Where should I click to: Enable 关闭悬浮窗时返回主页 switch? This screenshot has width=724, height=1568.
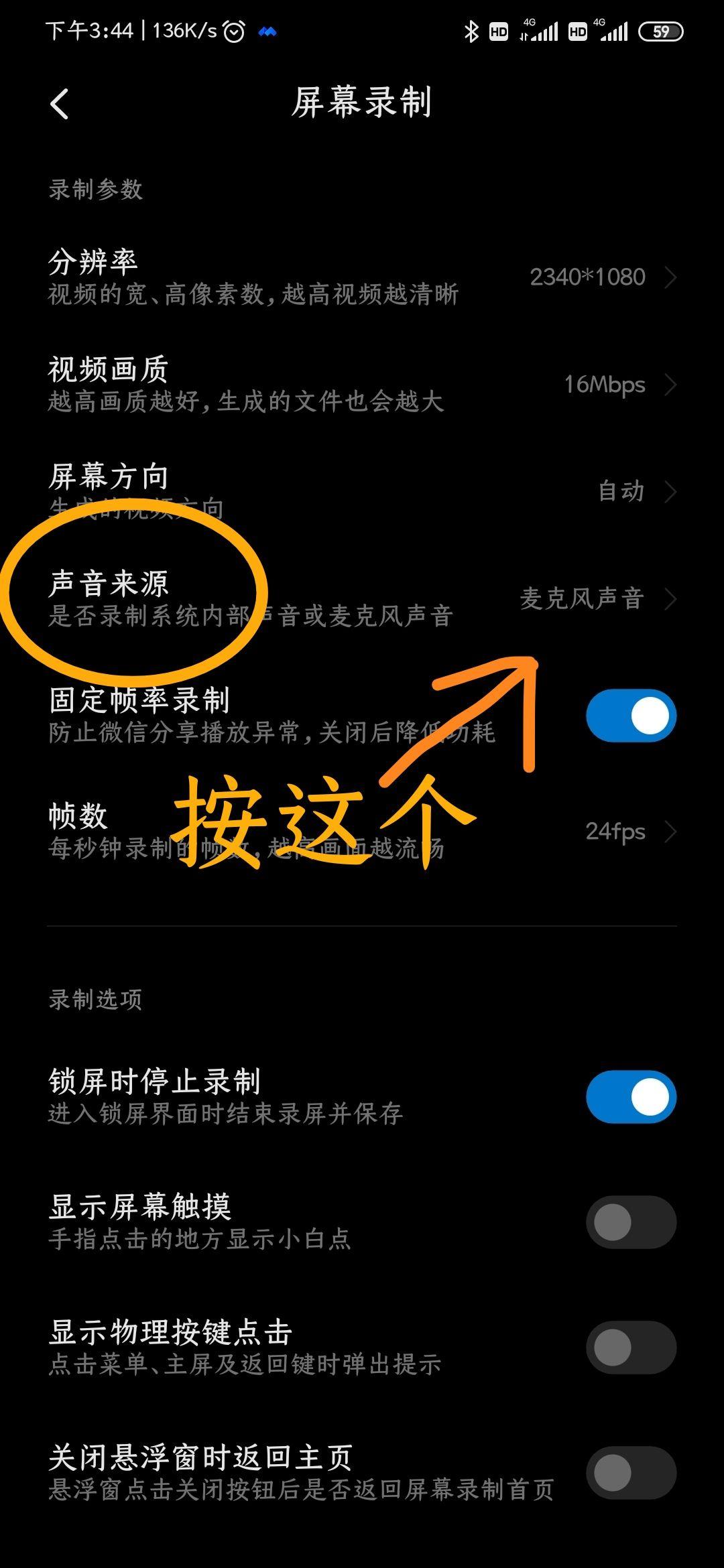(631, 1473)
